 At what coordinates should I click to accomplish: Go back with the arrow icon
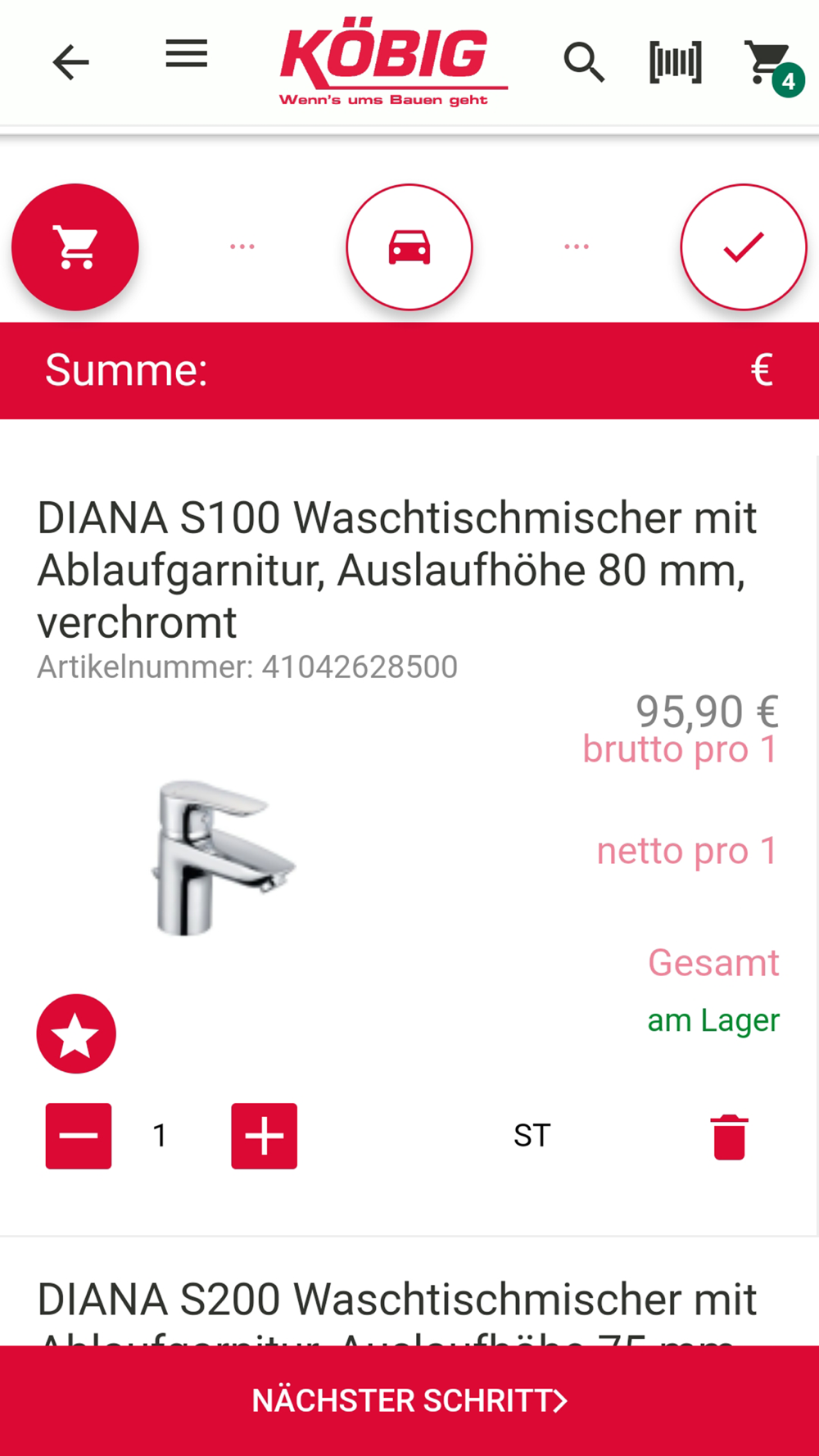point(70,62)
